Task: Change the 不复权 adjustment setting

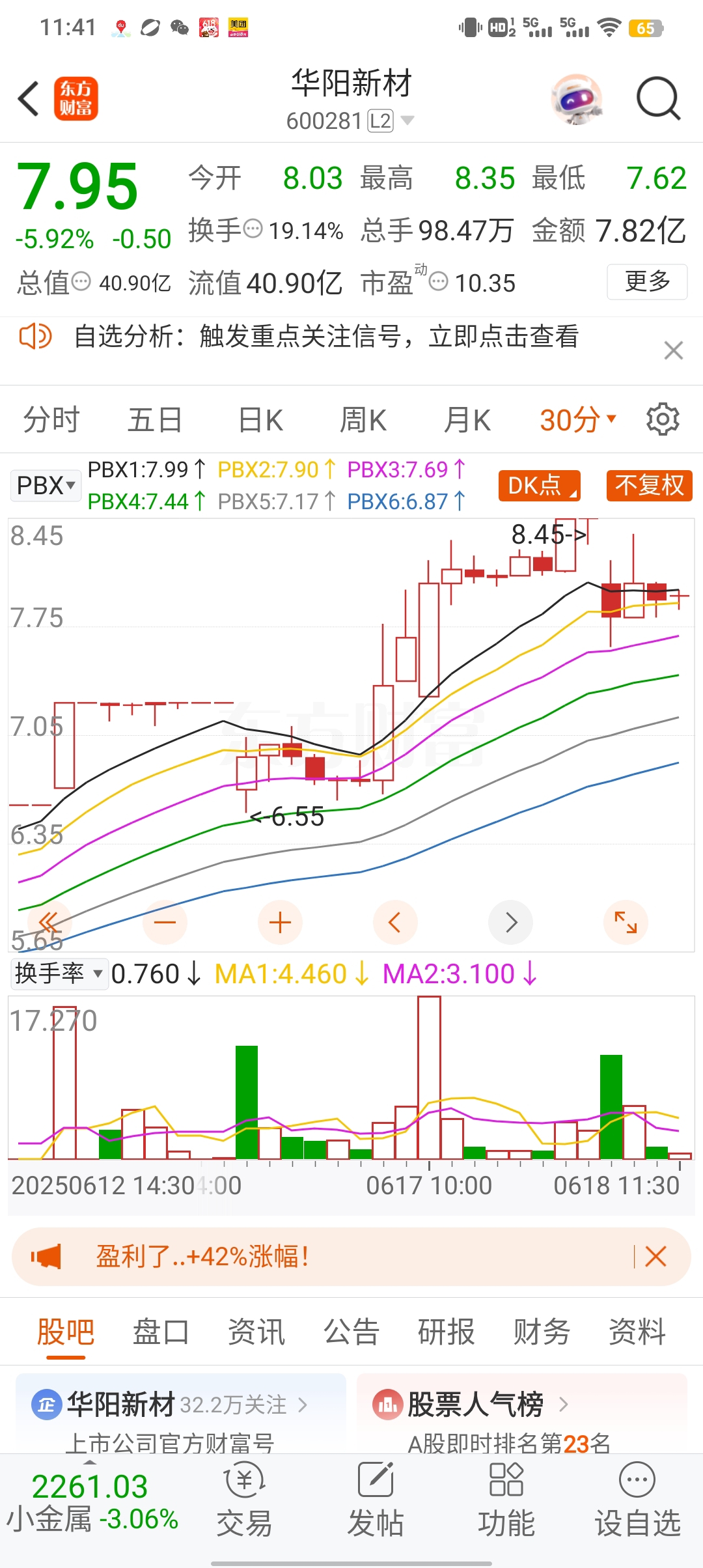Action: click(649, 486)
